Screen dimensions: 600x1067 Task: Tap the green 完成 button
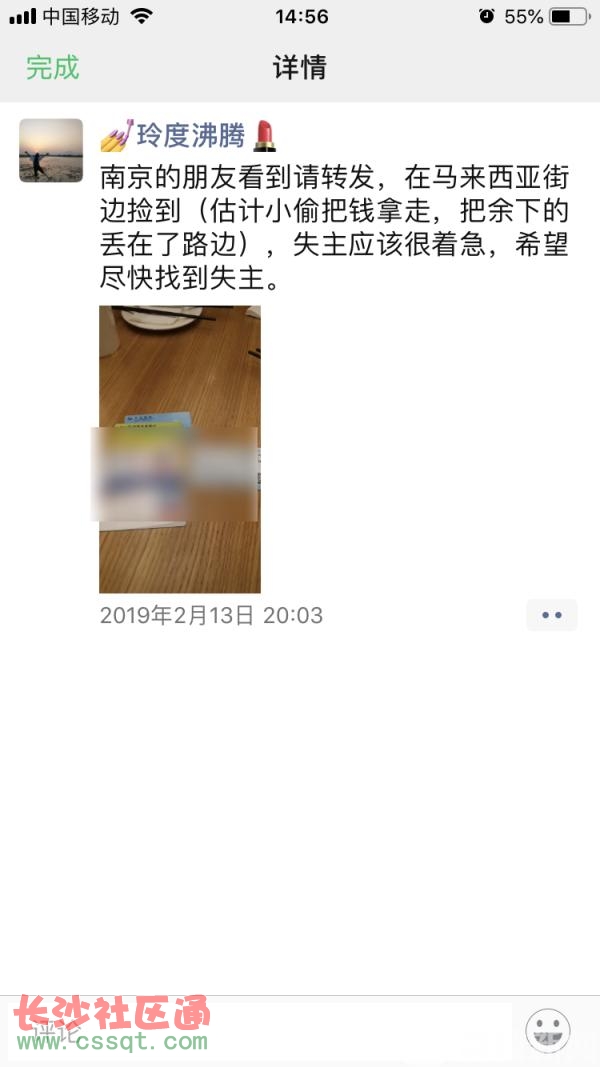52,68
